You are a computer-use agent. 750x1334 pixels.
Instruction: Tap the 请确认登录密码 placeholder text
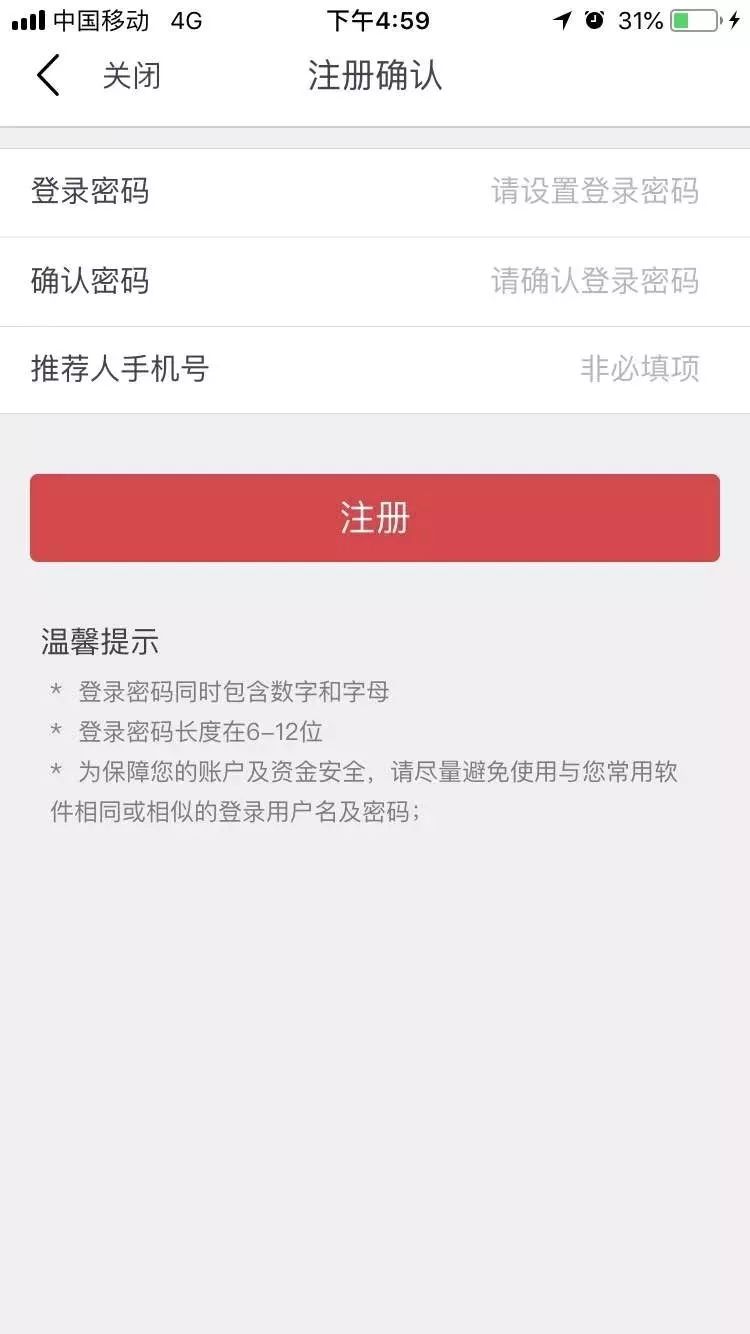pos(594,281)
